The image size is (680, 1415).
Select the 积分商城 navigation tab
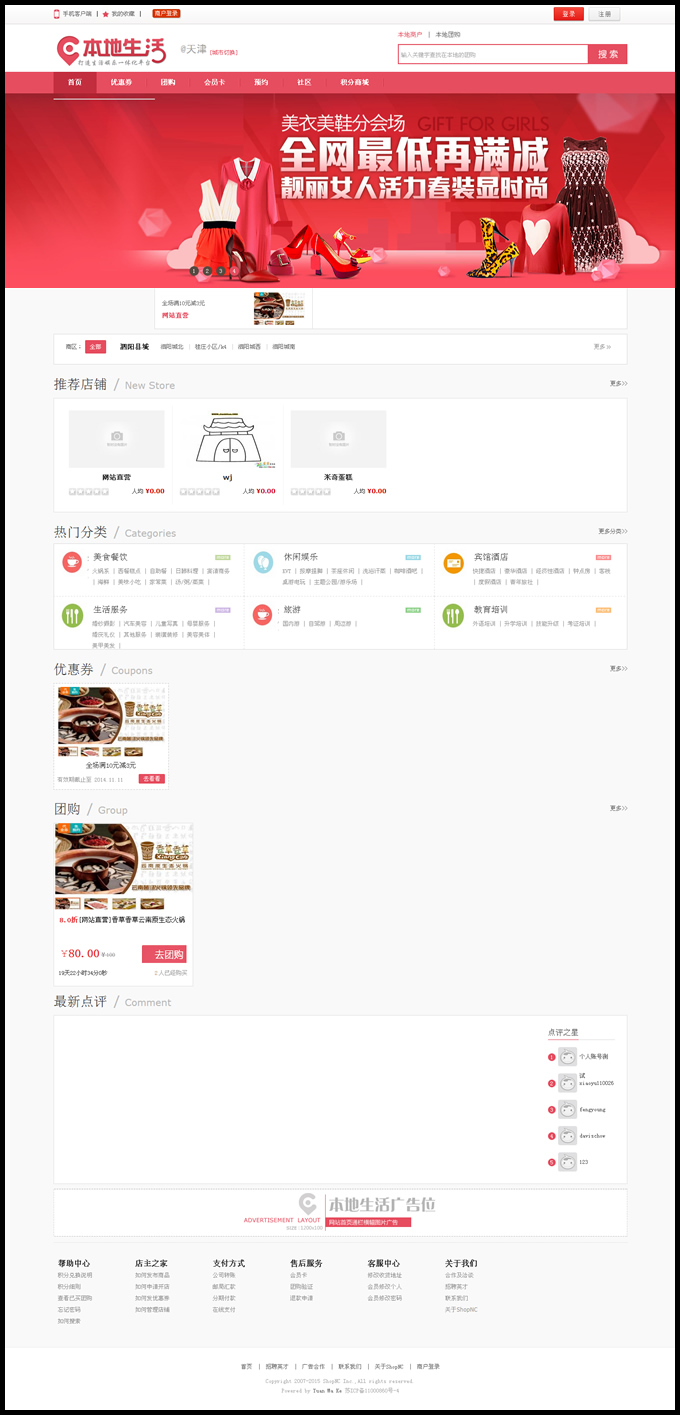point(354,82)
